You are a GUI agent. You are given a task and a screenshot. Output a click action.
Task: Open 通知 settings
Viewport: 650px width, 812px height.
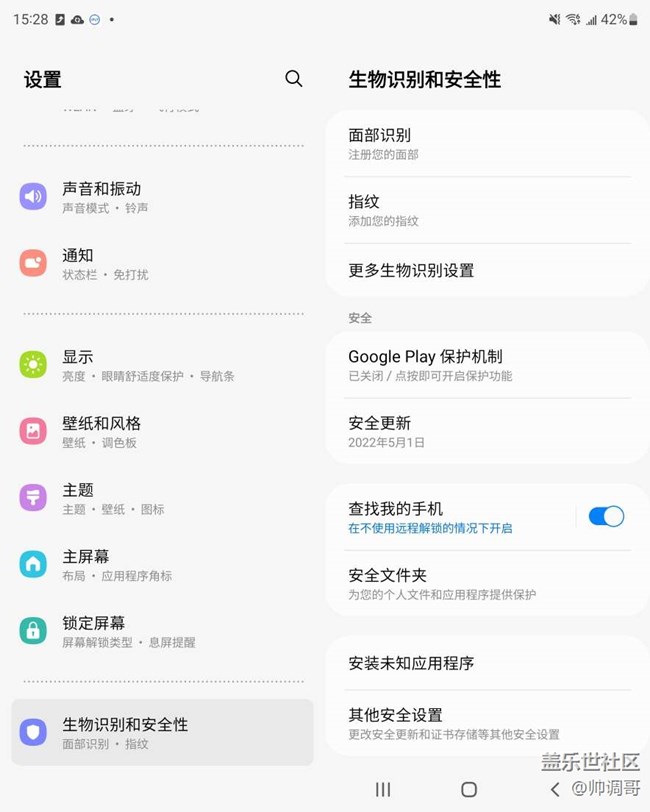click(x=160, y=264)
